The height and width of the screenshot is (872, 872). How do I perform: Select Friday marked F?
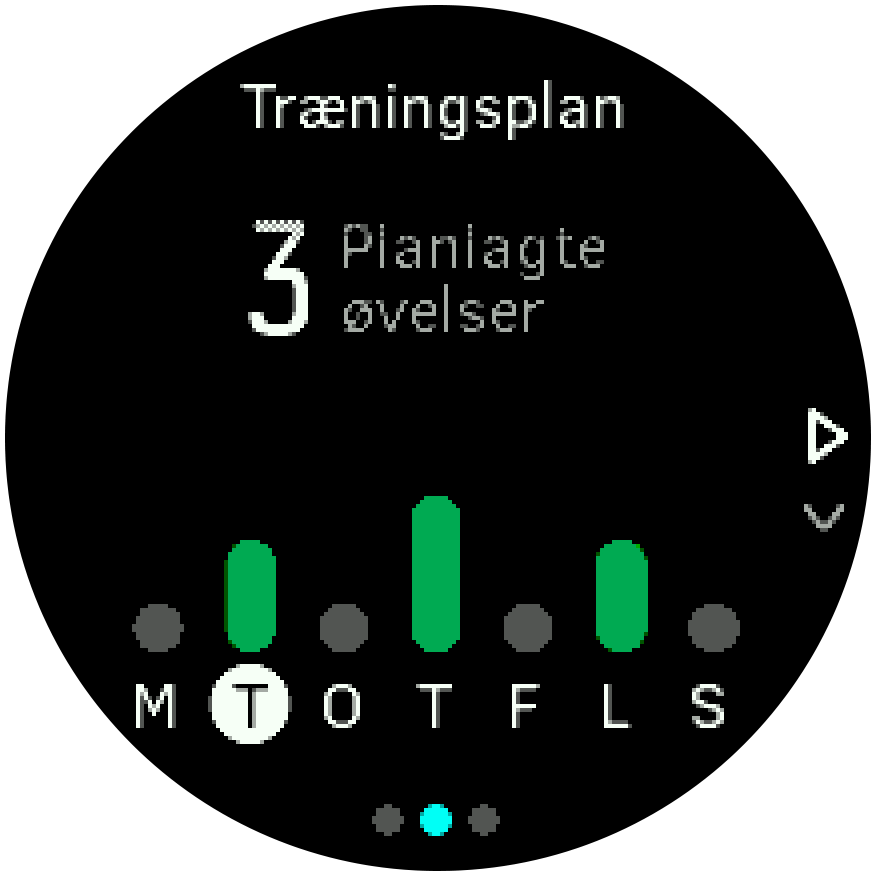click(528, 707)
